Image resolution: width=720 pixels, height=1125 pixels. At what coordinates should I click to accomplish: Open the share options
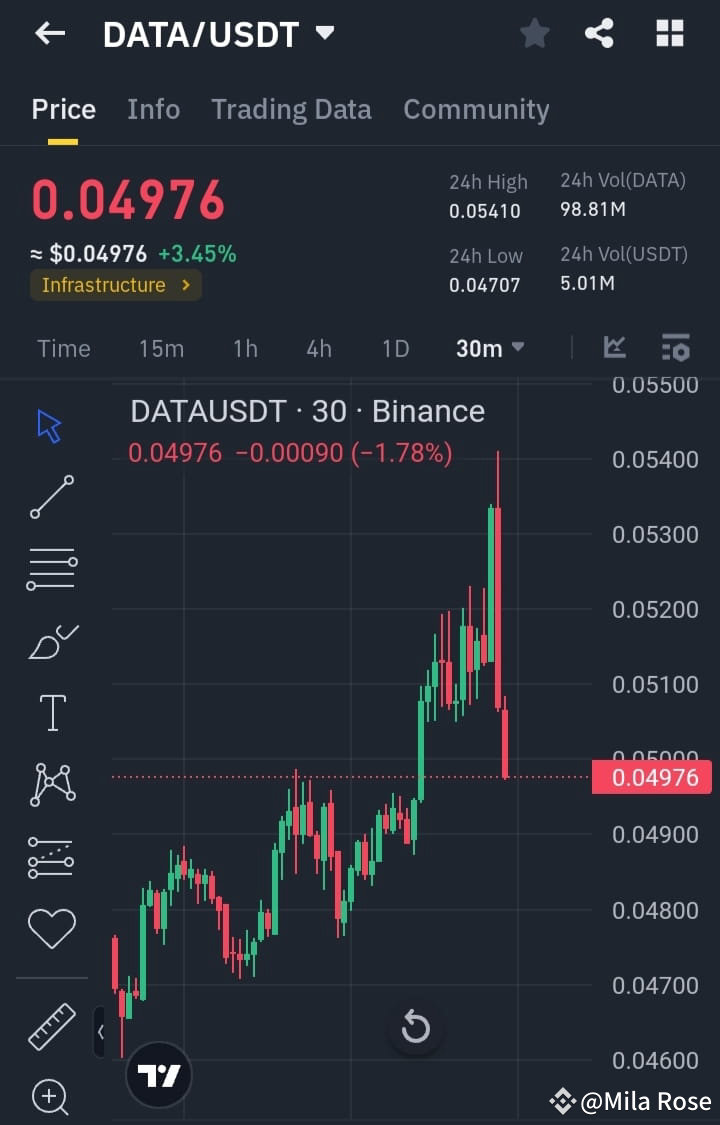click(600, 33)
